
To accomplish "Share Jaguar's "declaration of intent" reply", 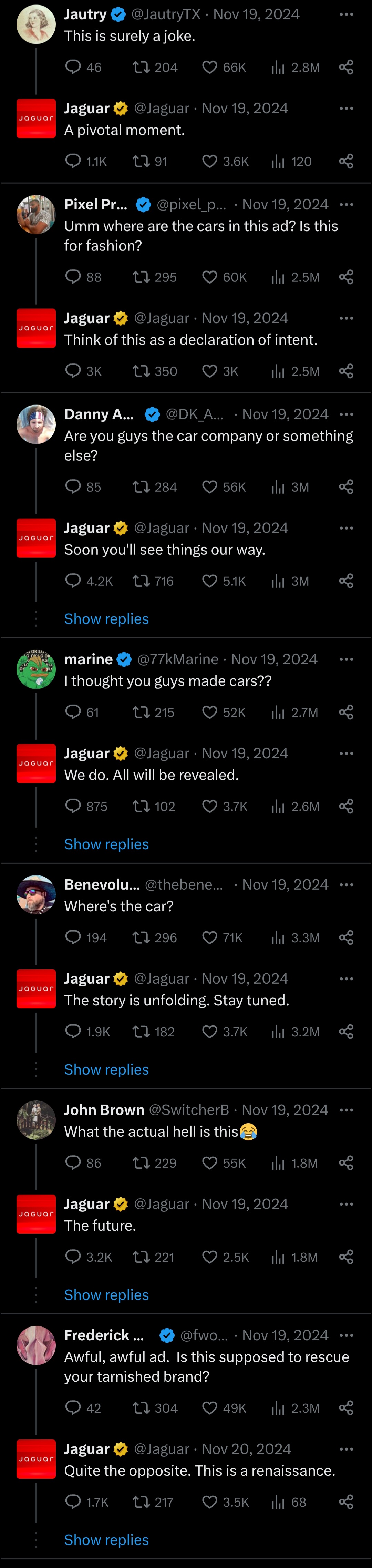I will tap(347, 371).
